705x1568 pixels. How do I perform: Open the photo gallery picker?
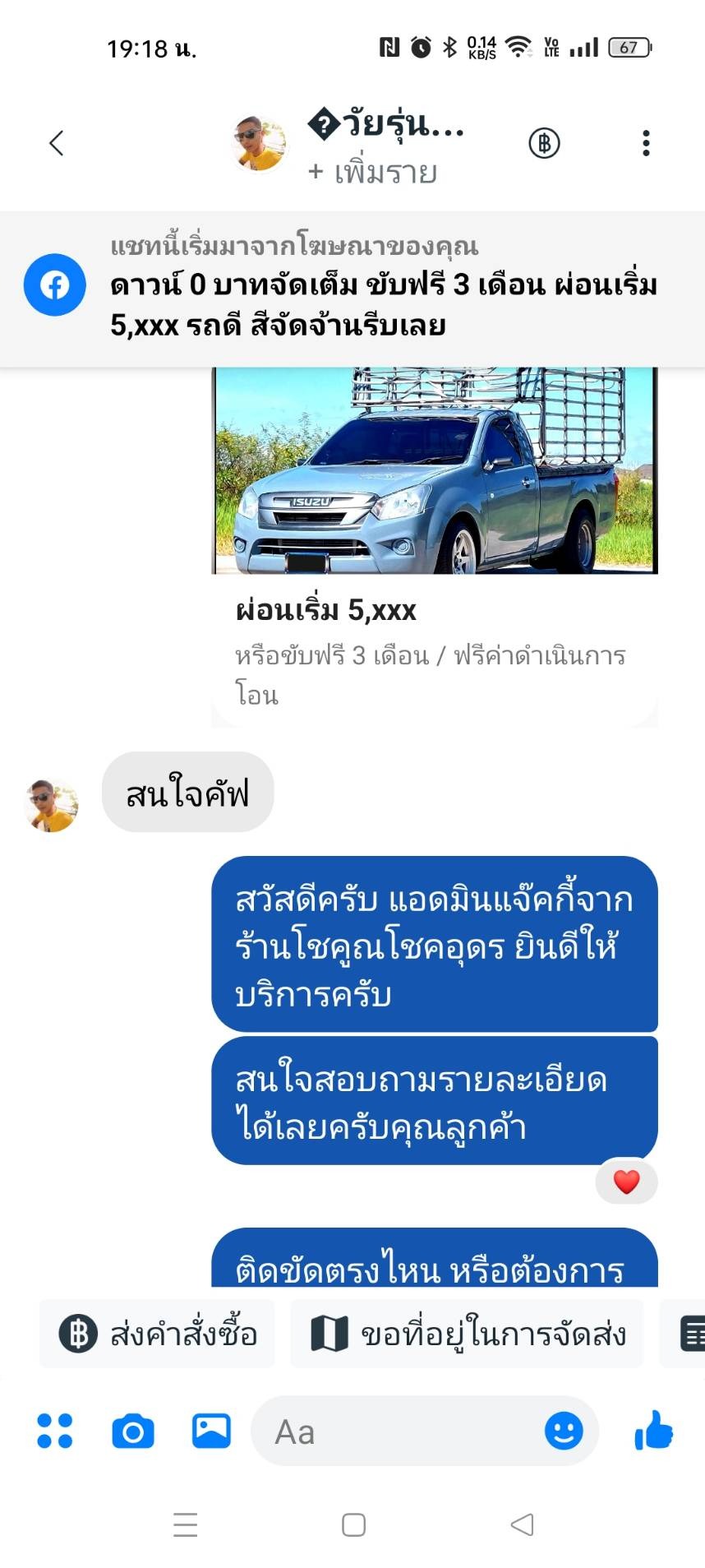point(211,1431)
